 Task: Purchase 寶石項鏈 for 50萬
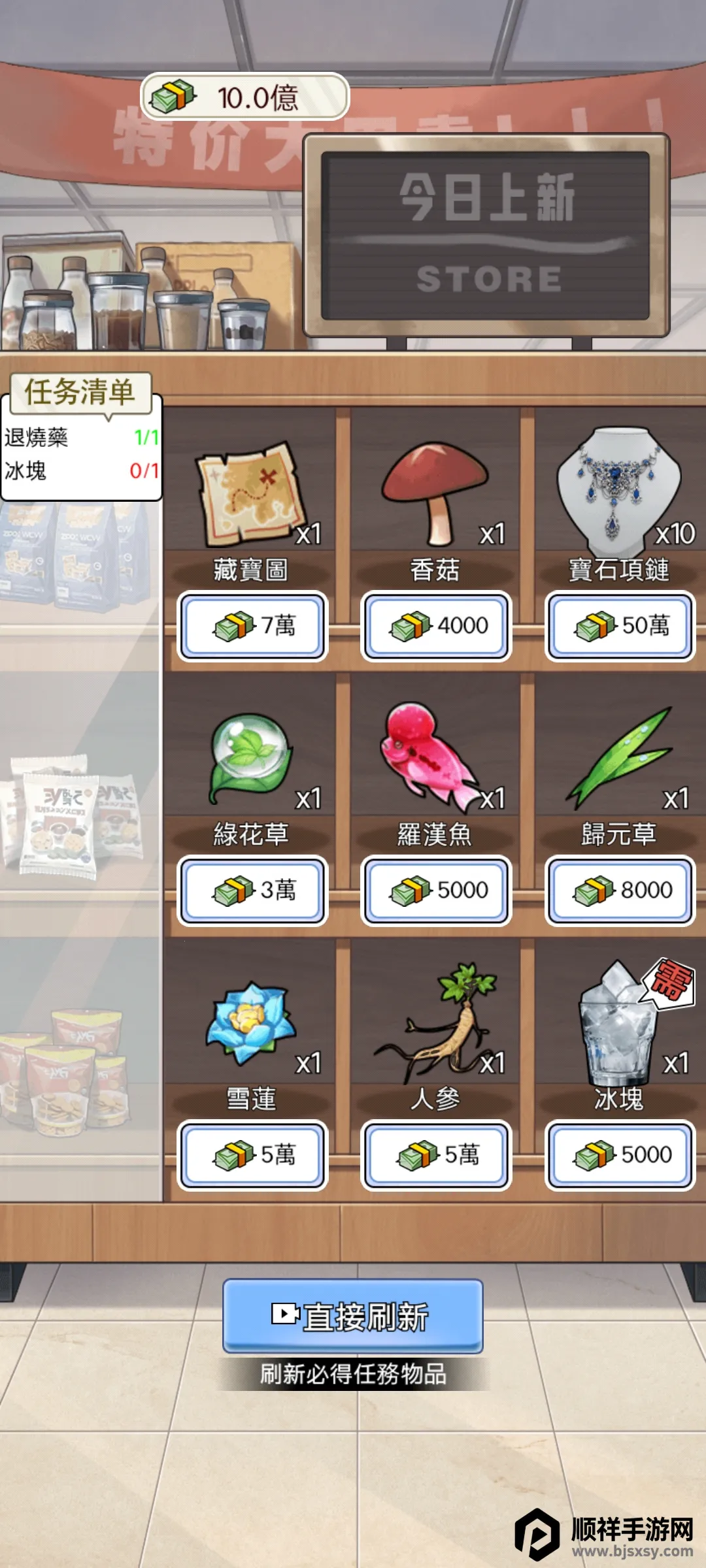pyautogui.click(x=620, y=625)
